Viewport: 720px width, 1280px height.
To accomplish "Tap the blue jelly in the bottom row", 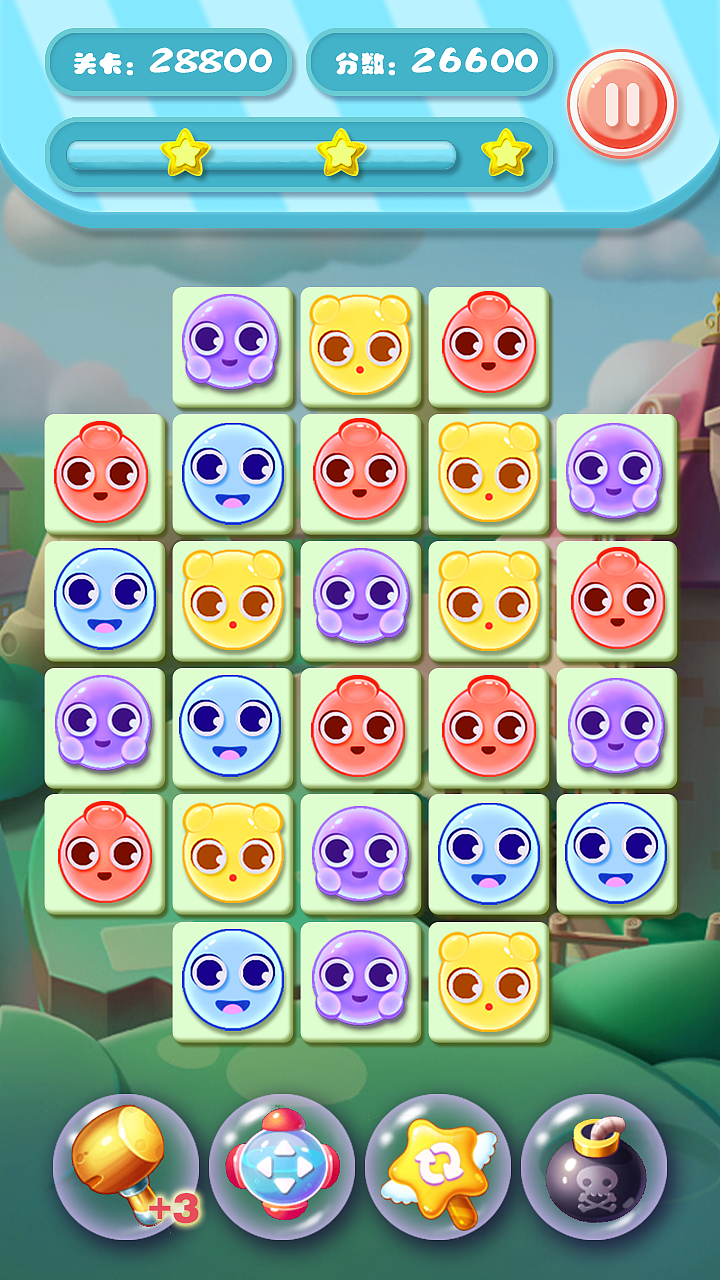I will (x=233, y=981).
